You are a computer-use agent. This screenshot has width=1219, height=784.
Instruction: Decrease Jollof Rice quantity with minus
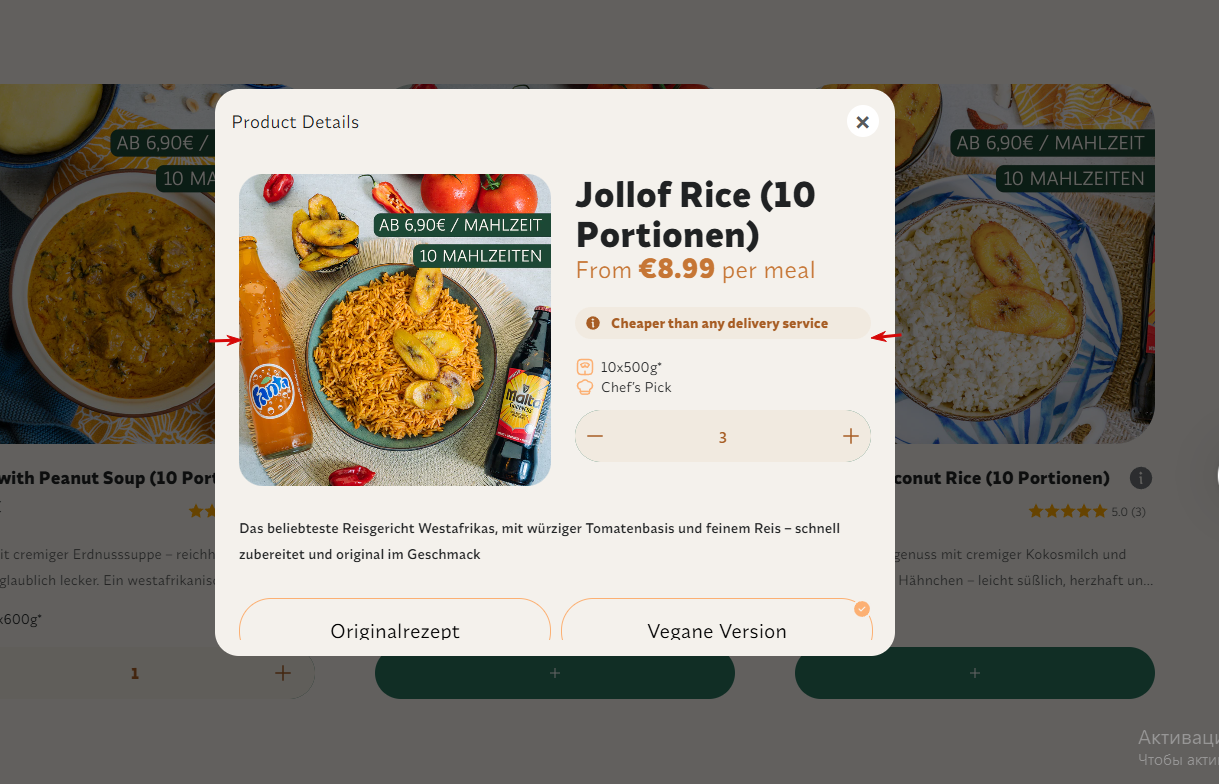[x=595, y=436]
